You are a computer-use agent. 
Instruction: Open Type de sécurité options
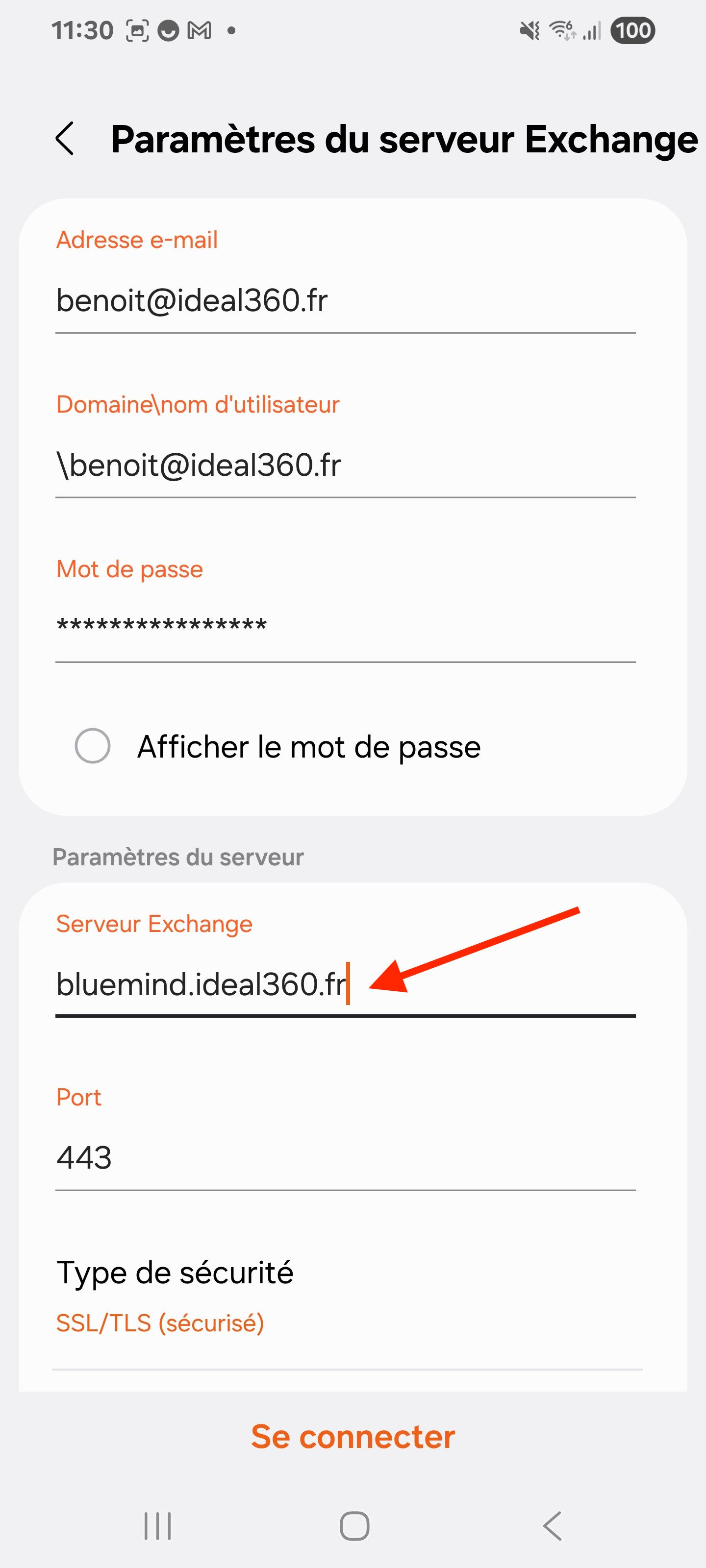pos(345,1297)
